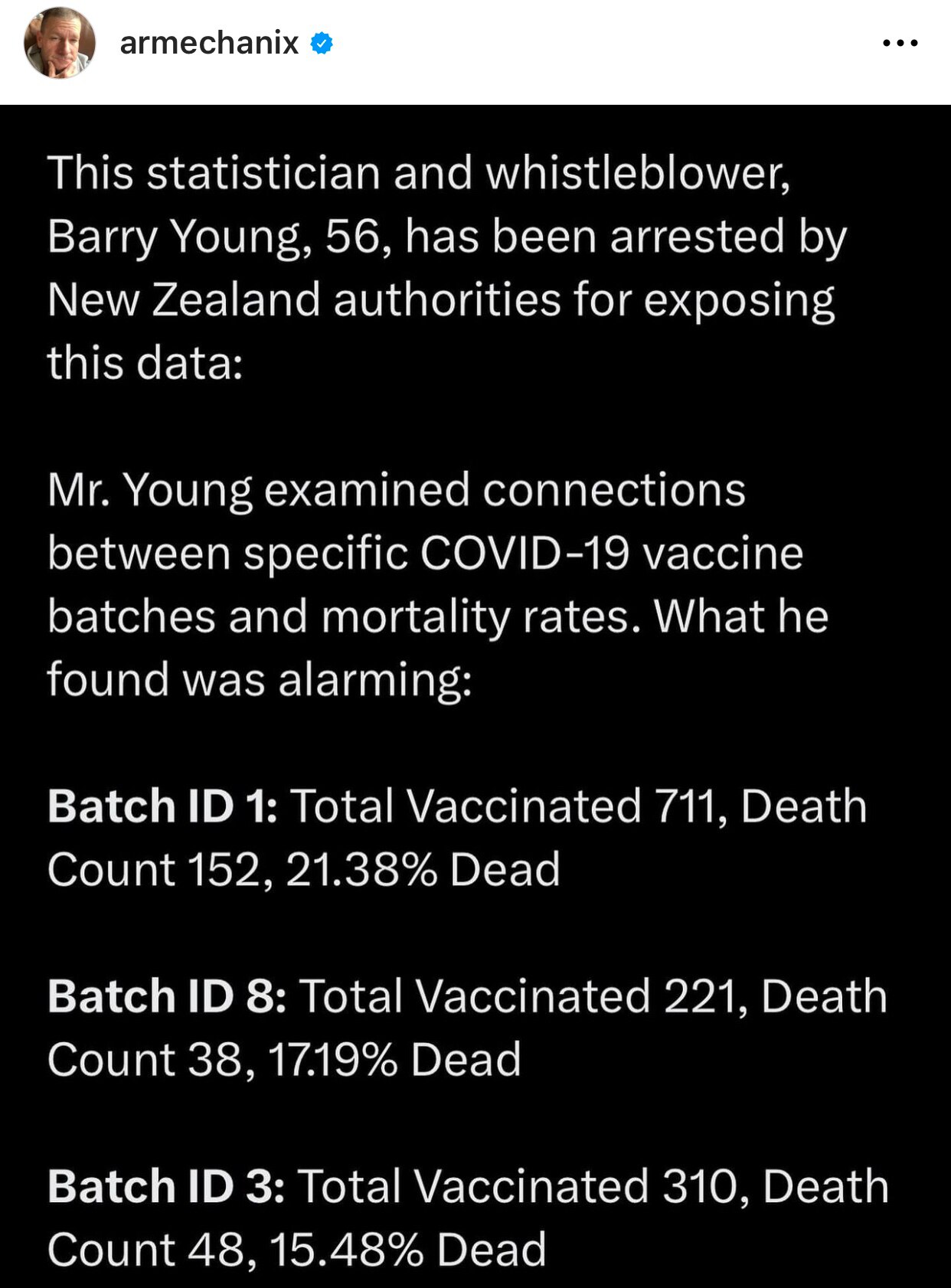Open the armechanix username link
The image size is (951, 1288).
pos(209,44)
